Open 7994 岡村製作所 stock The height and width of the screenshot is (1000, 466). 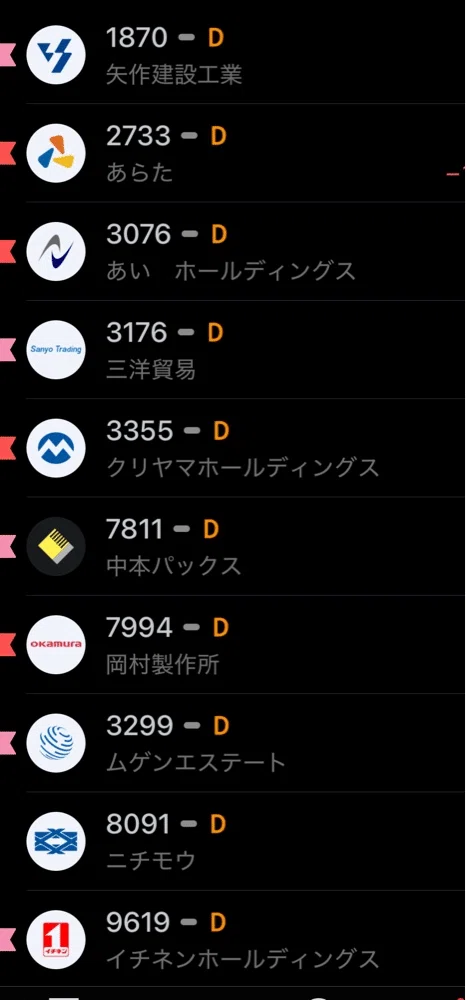(233, 644)
